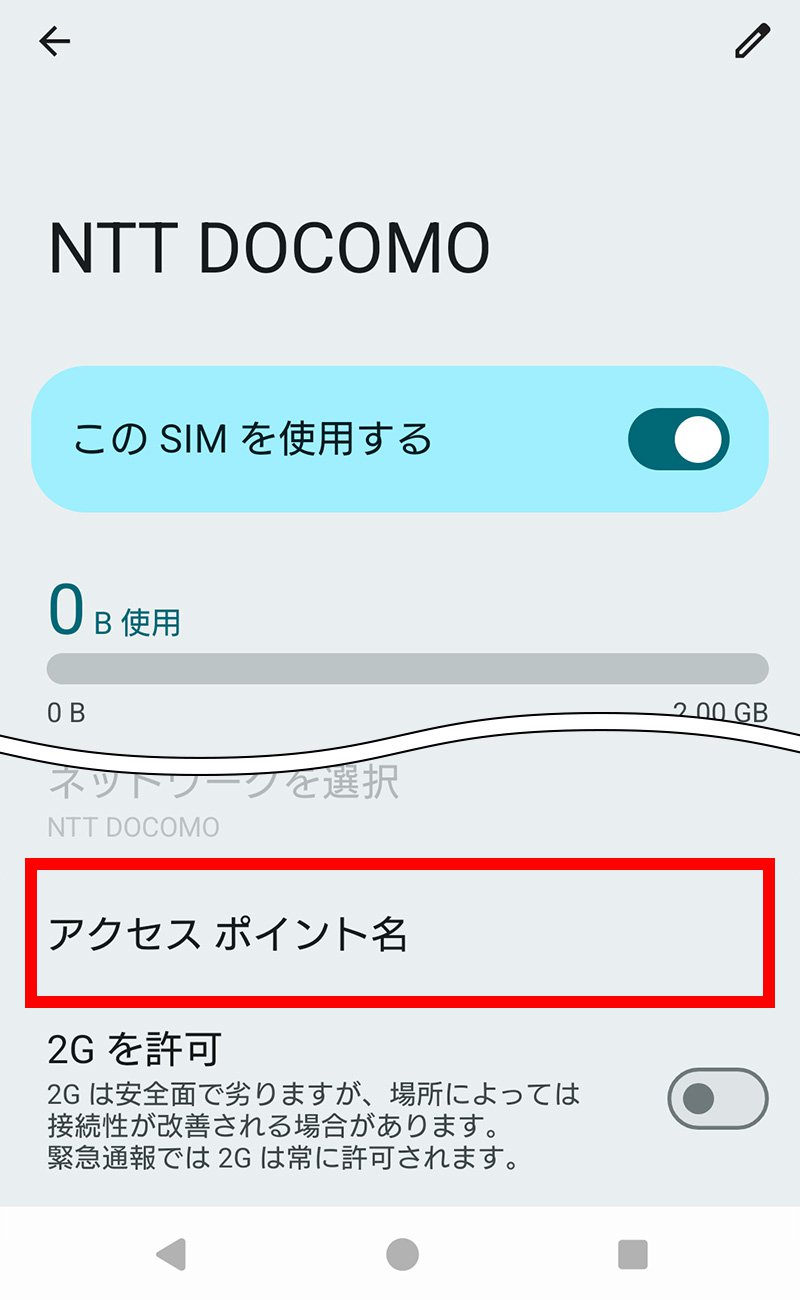Enable the 2Gを許可 switch
This screenshot has height=1300, width=800.
[x=717, y=1099]
